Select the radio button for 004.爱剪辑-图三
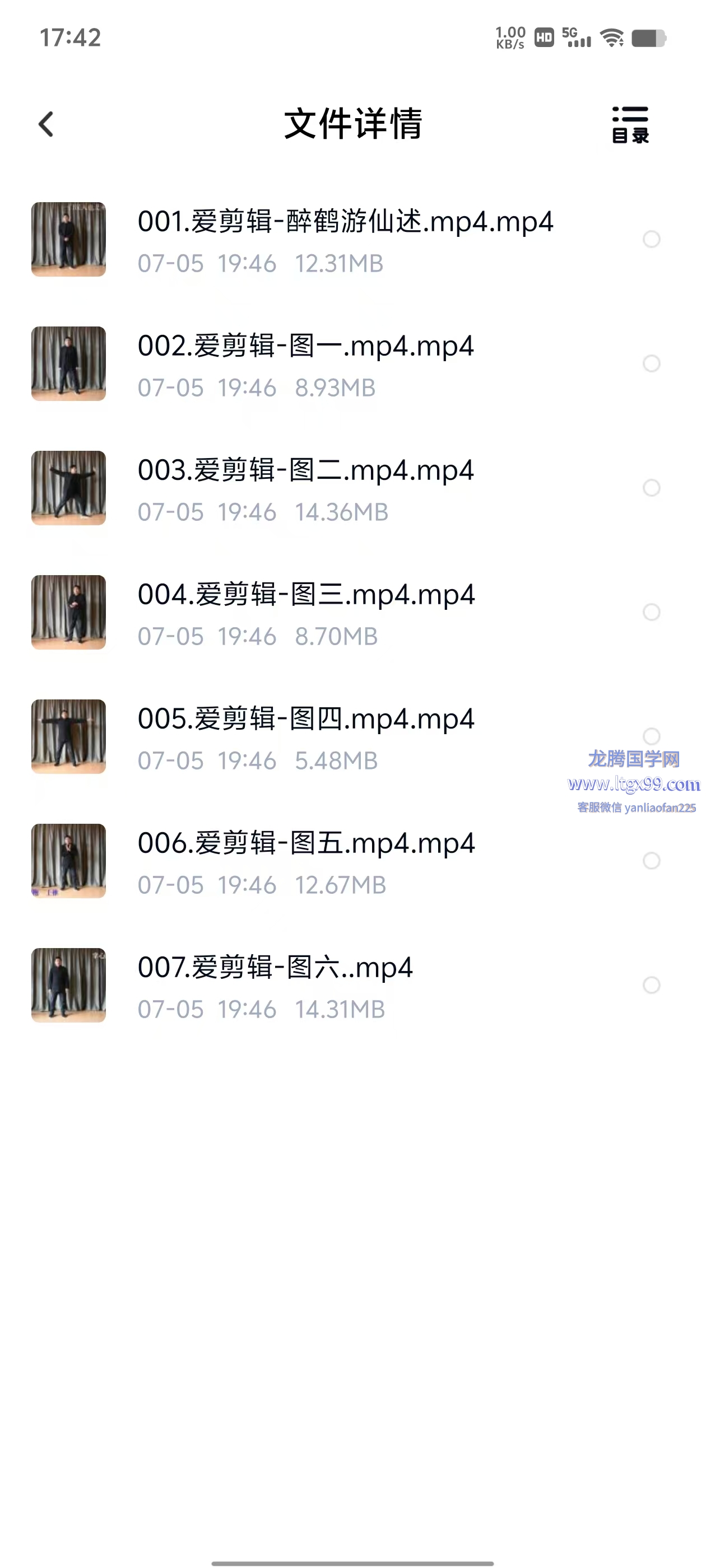Image resolution: width=706 pixels, height=1568 pixels. [651, 612]
